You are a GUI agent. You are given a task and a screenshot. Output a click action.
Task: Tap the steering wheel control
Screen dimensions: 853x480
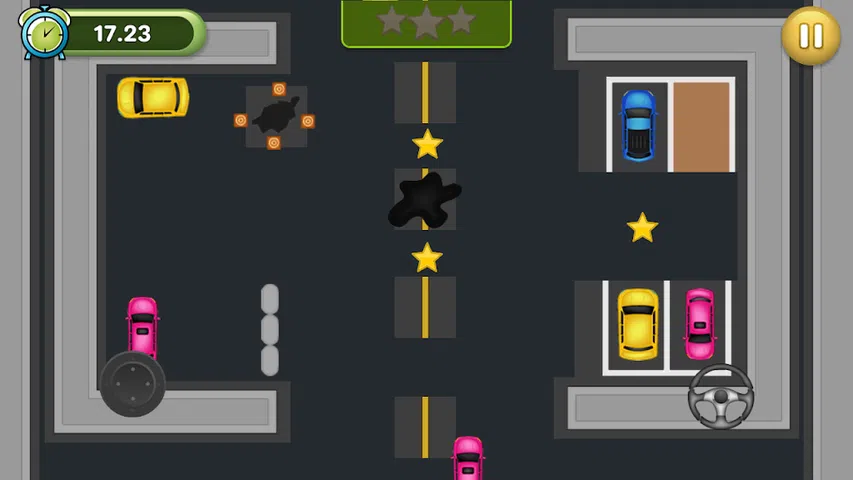point(720,396)
